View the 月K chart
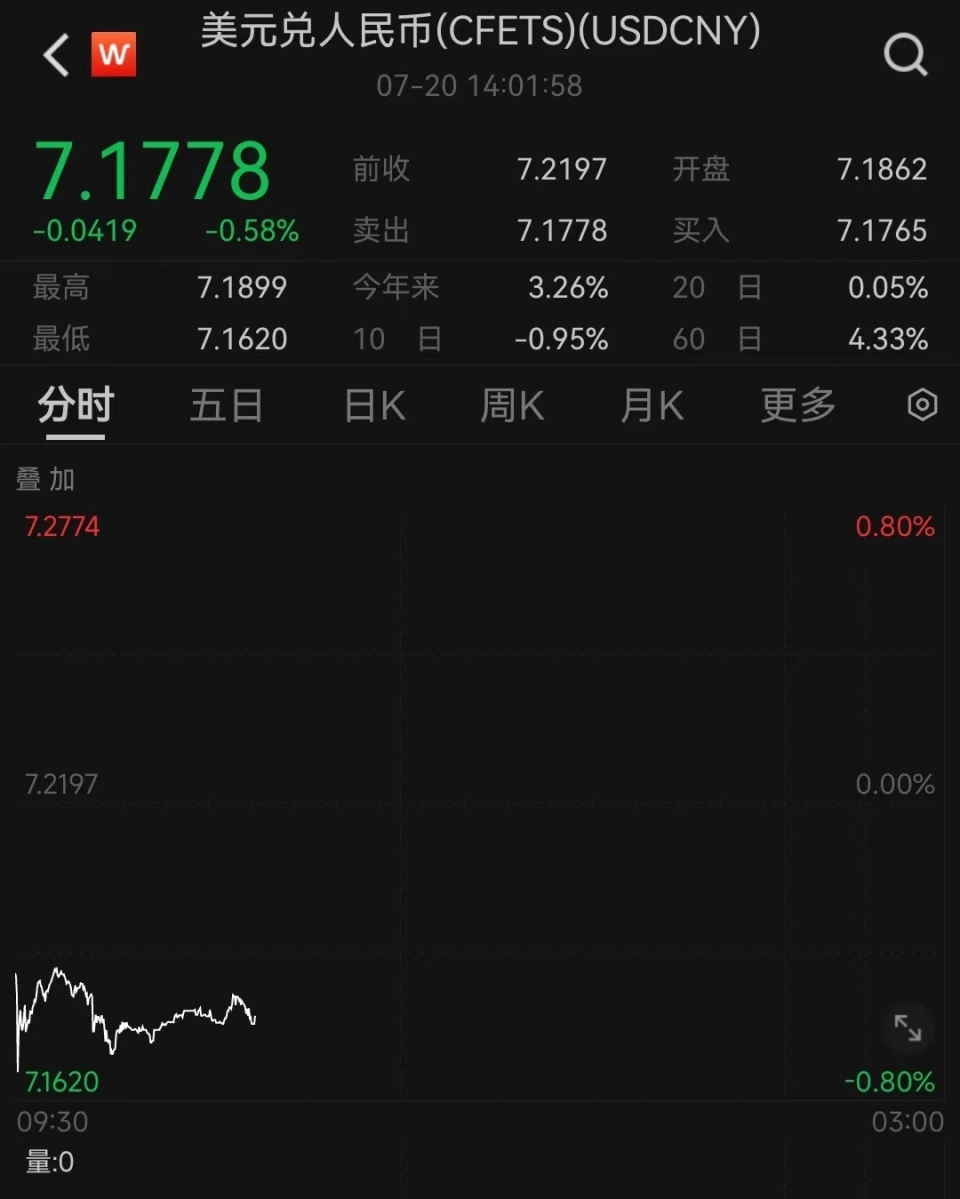960x1199 pixels. [652, 406]
